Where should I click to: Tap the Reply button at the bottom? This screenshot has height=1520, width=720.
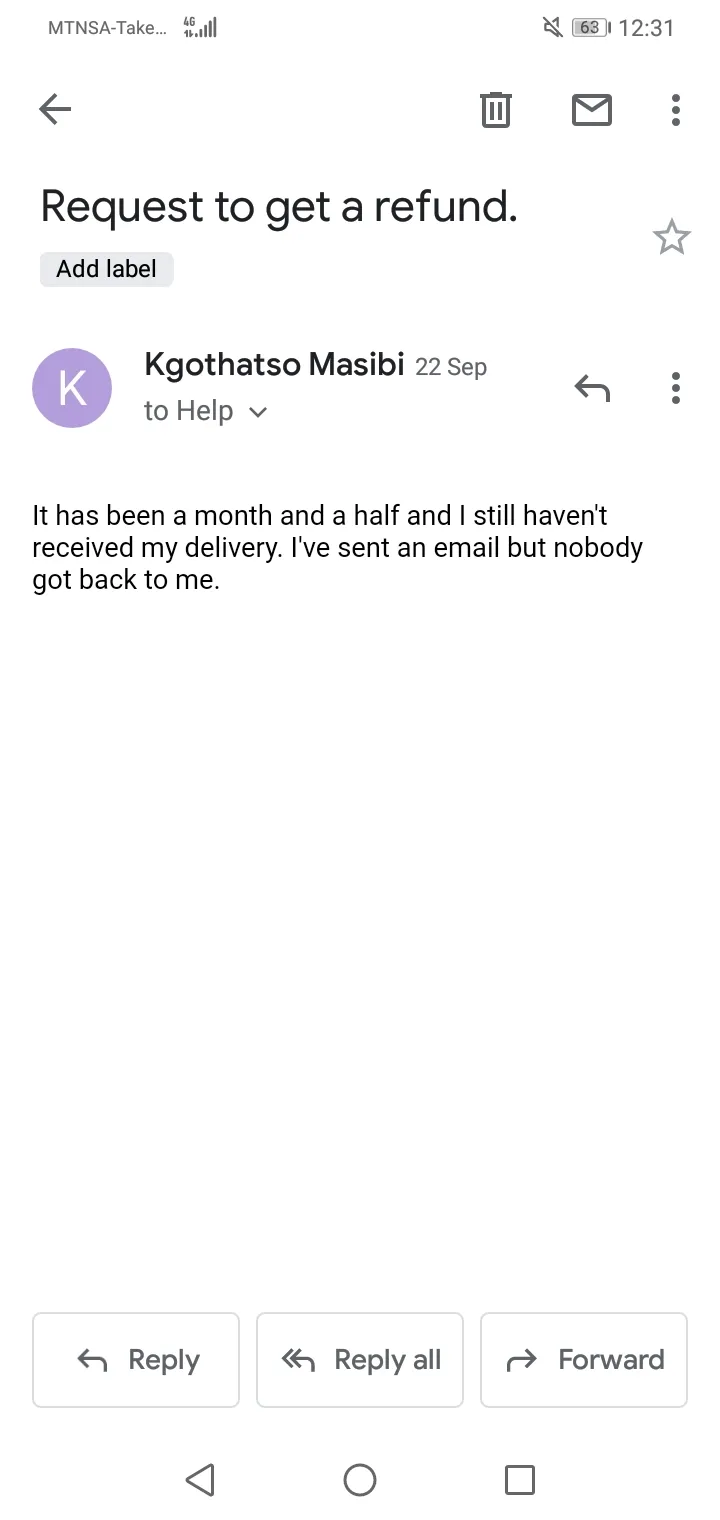[x=136, y=1360]
